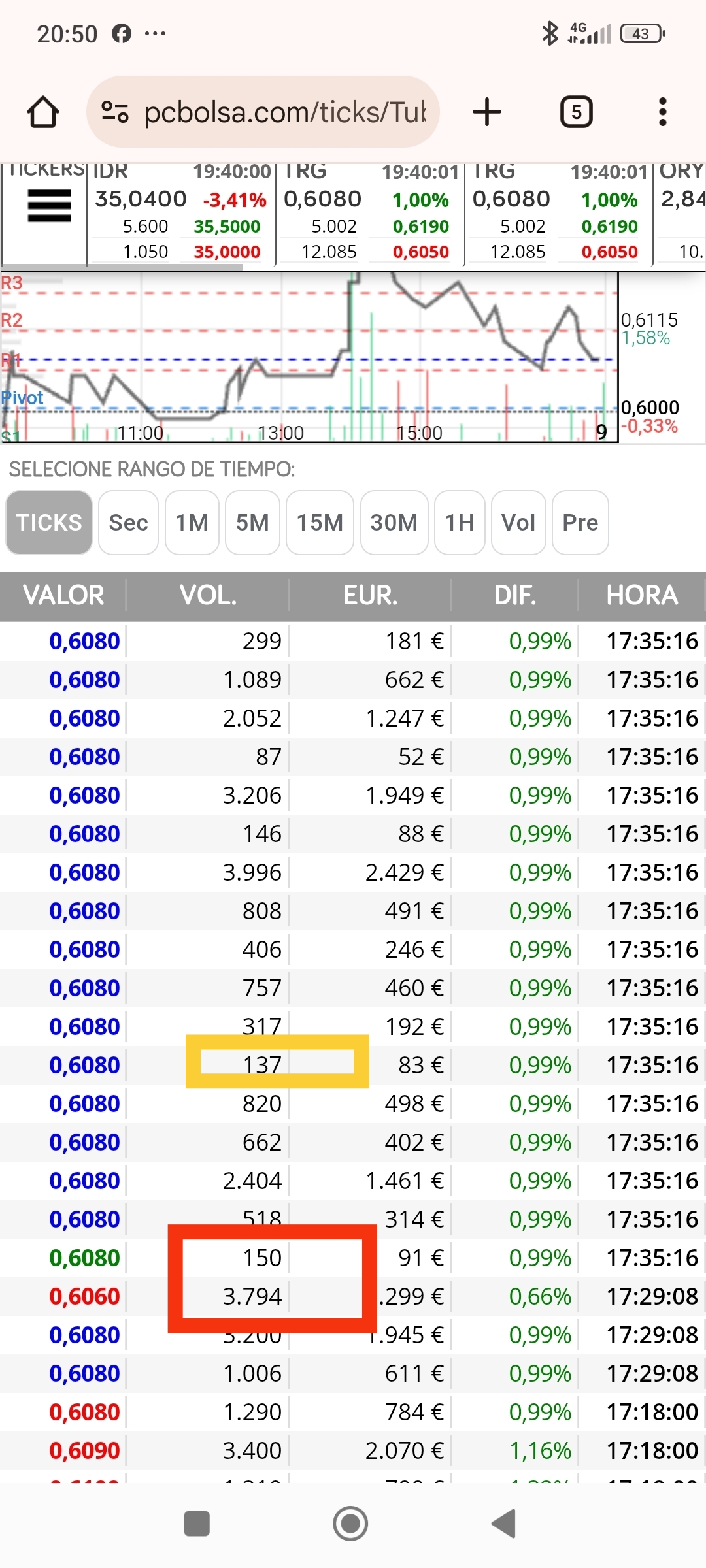Open the tickers hamburger menu
The height and width of the screenshot is (1568, 706).
[x=49, y=205]
